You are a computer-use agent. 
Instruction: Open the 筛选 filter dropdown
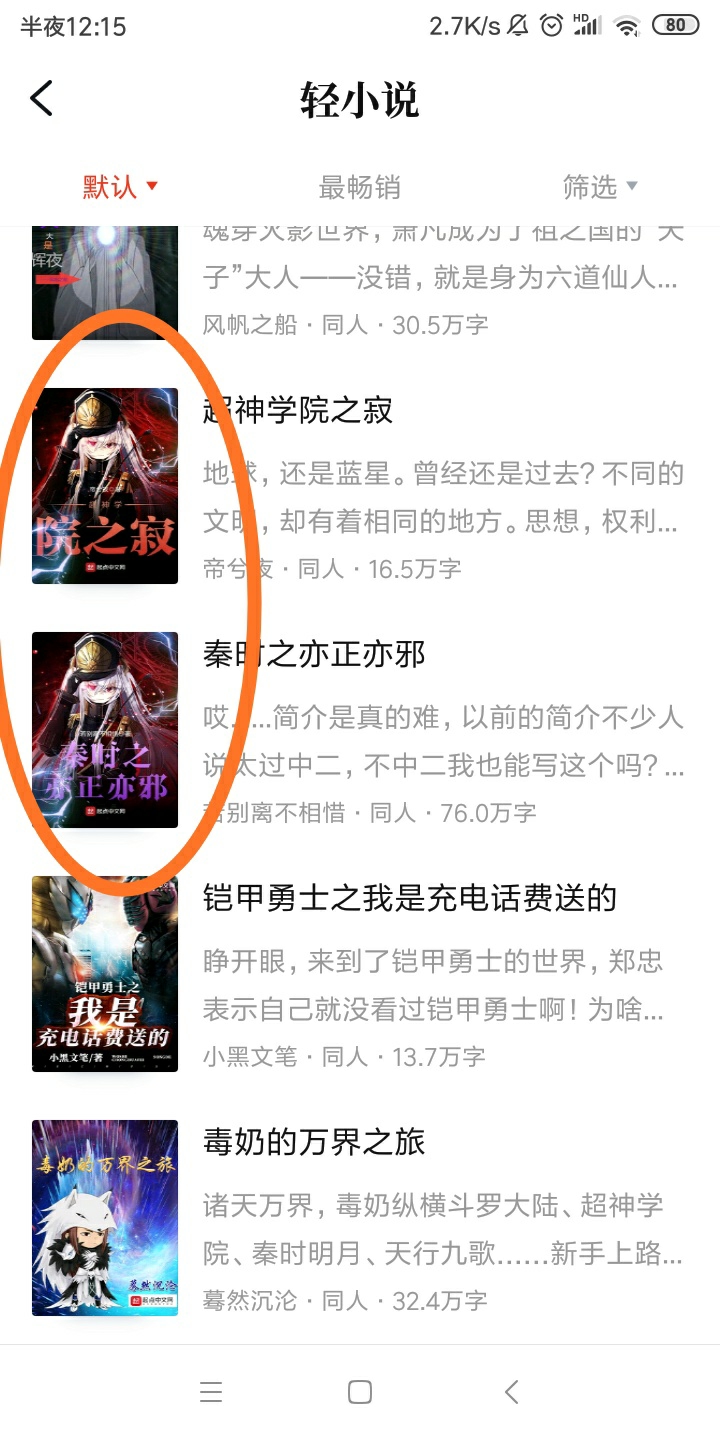600,186
